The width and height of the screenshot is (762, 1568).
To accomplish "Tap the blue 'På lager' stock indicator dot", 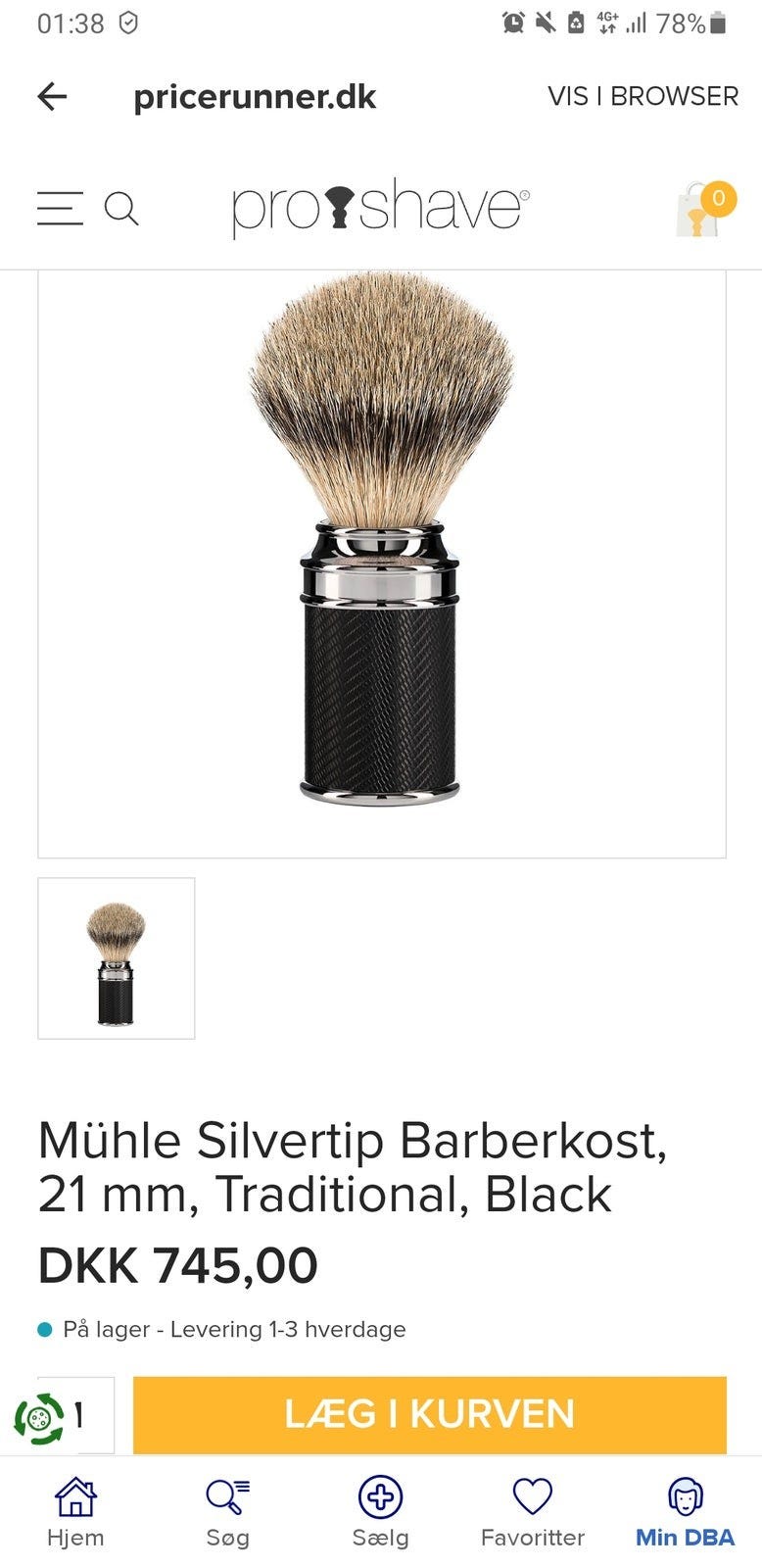I will pyautogui.click(x=45, y=1329).
